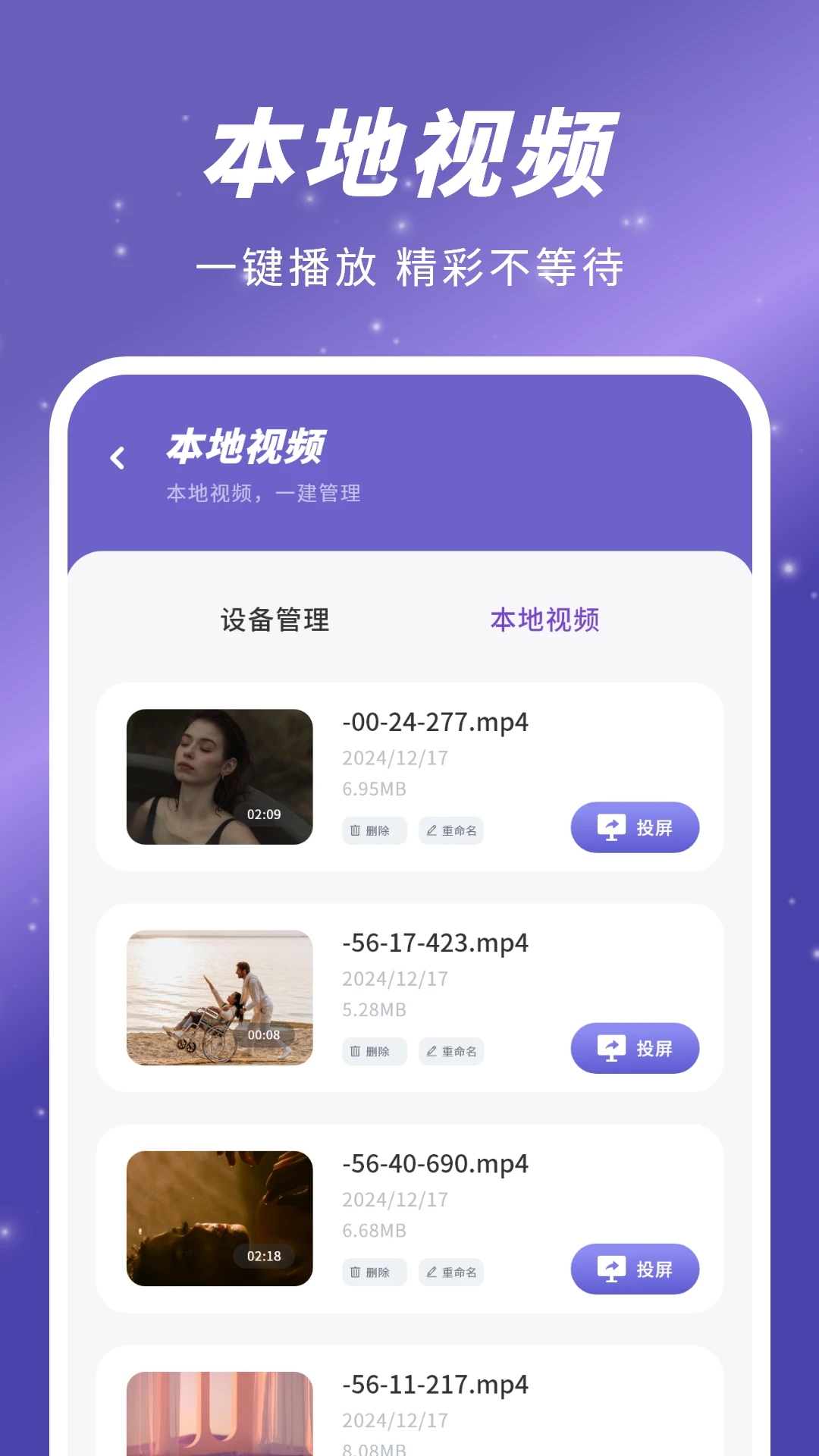Screen dimensions: 819x1456
Task: Cast -56-17-423.mp4 using its 投屏 button
Action: pyautogui.click(x=635, y=1047)
